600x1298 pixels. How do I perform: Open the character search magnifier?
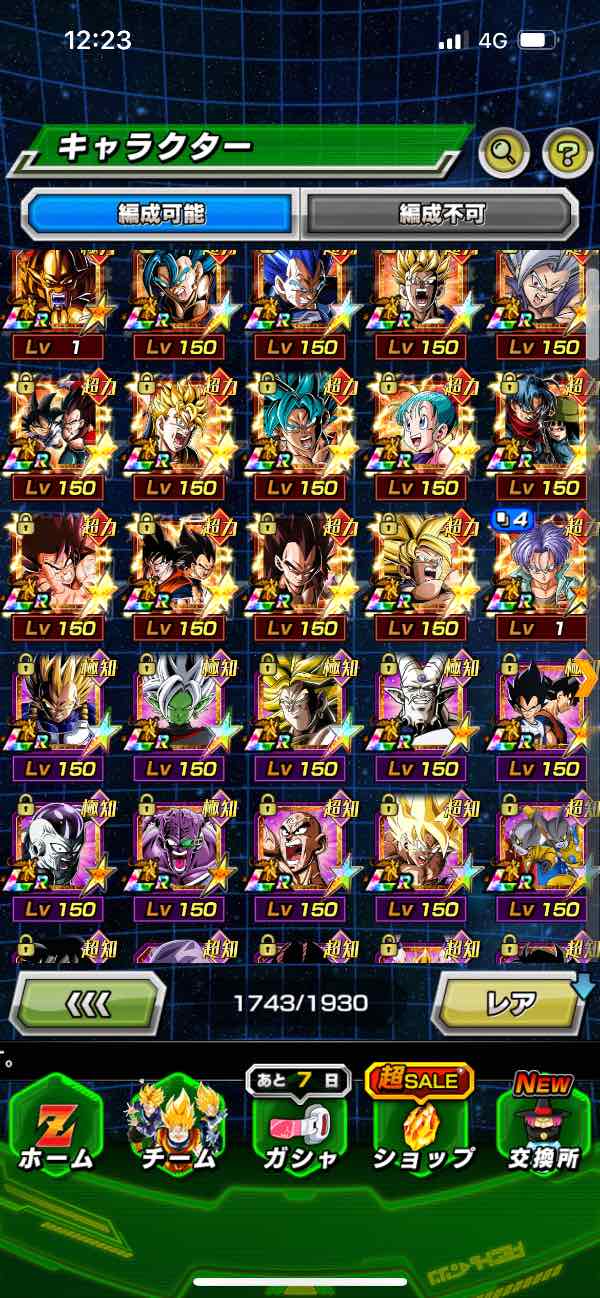504,153
